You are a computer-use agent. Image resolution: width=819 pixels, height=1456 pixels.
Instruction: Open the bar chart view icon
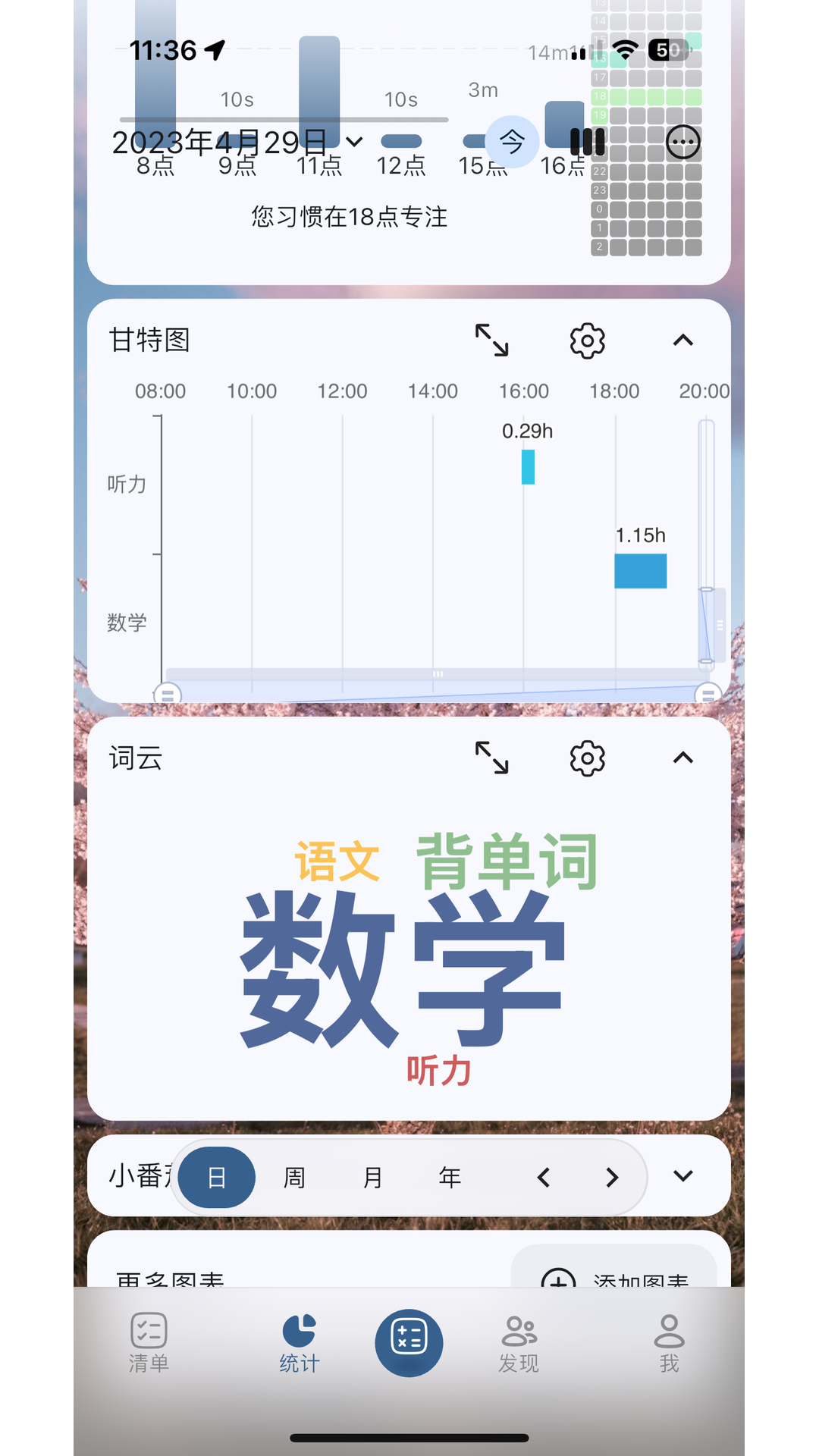(588, 142)
